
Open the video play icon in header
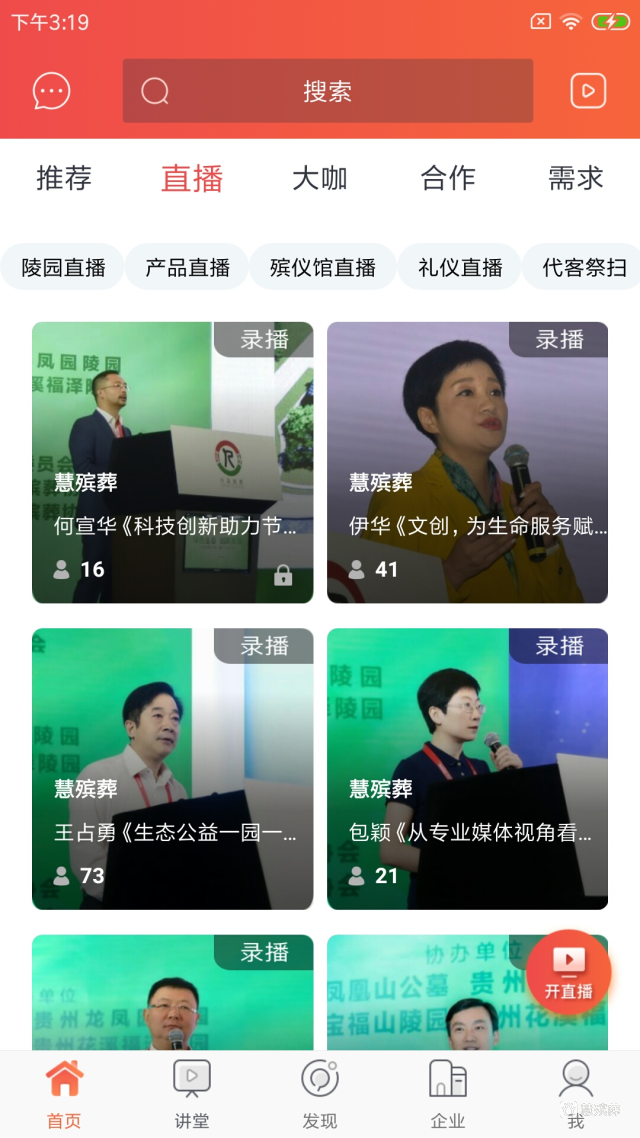pyautogui.click(x=588, y=91)
